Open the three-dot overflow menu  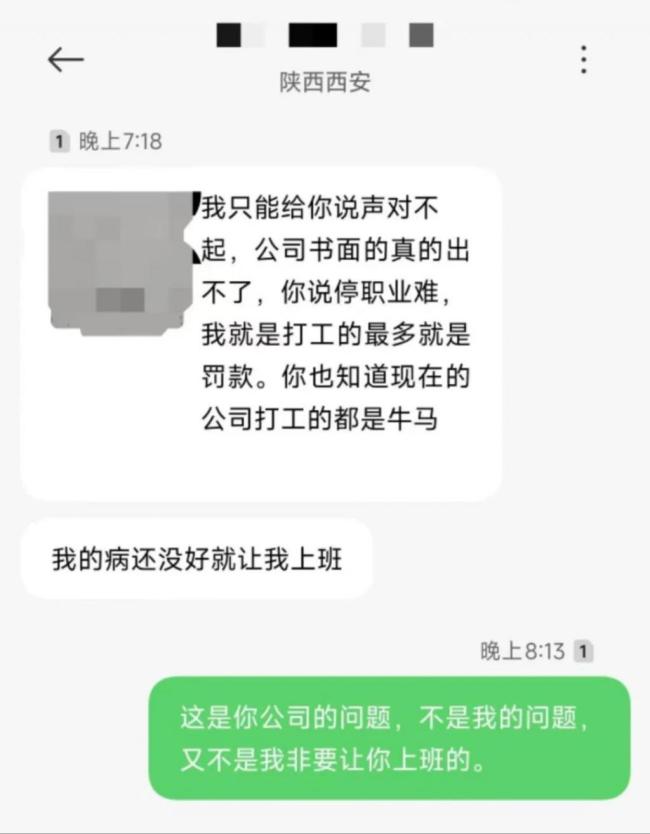click(583, 60)
